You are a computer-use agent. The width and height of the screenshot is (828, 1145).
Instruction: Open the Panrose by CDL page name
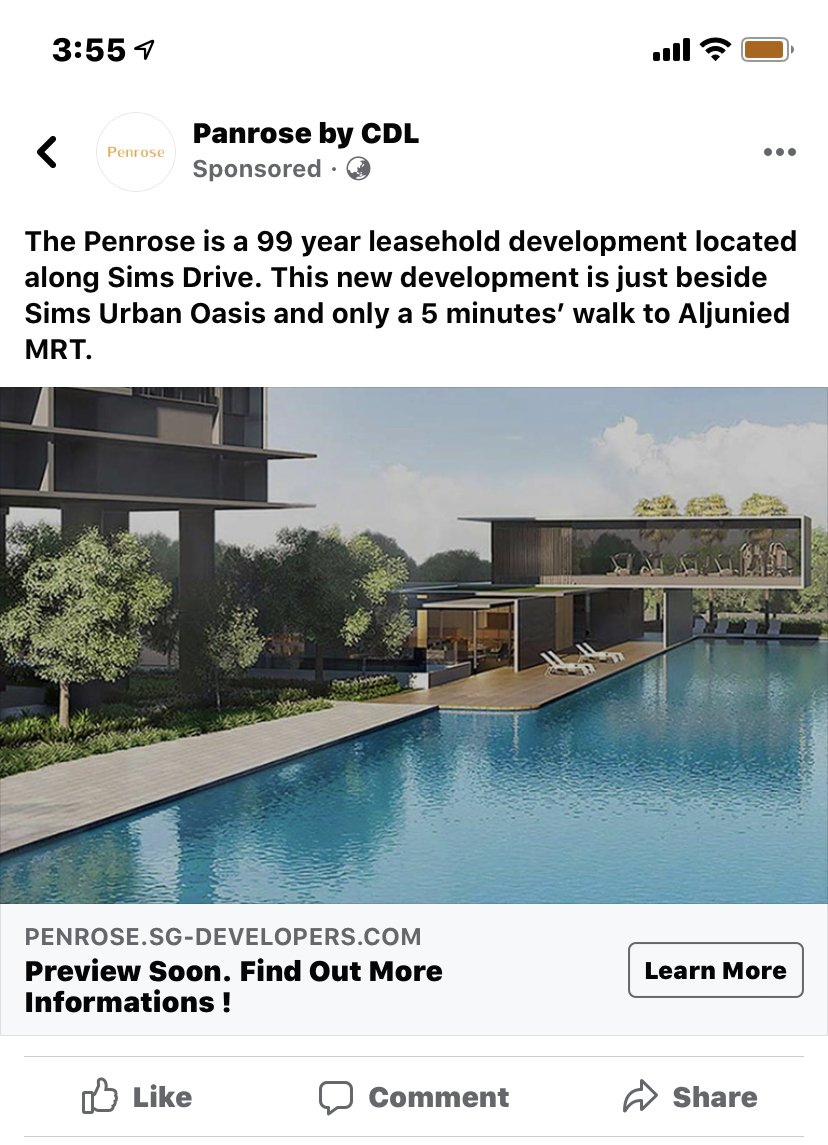(x=305, y=133)
